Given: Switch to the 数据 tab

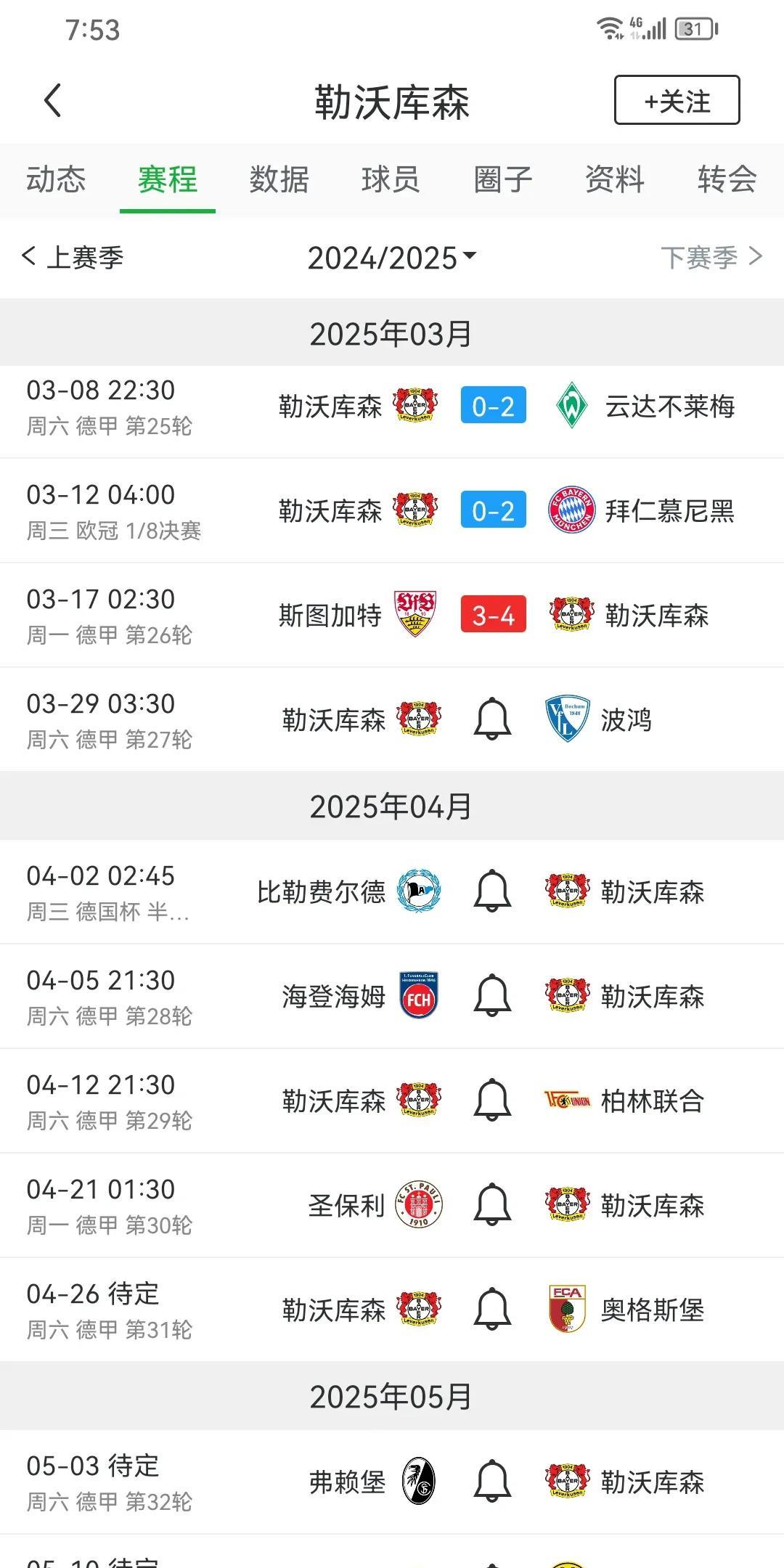Looking at the screenshot, I should [x=279, y=179].
